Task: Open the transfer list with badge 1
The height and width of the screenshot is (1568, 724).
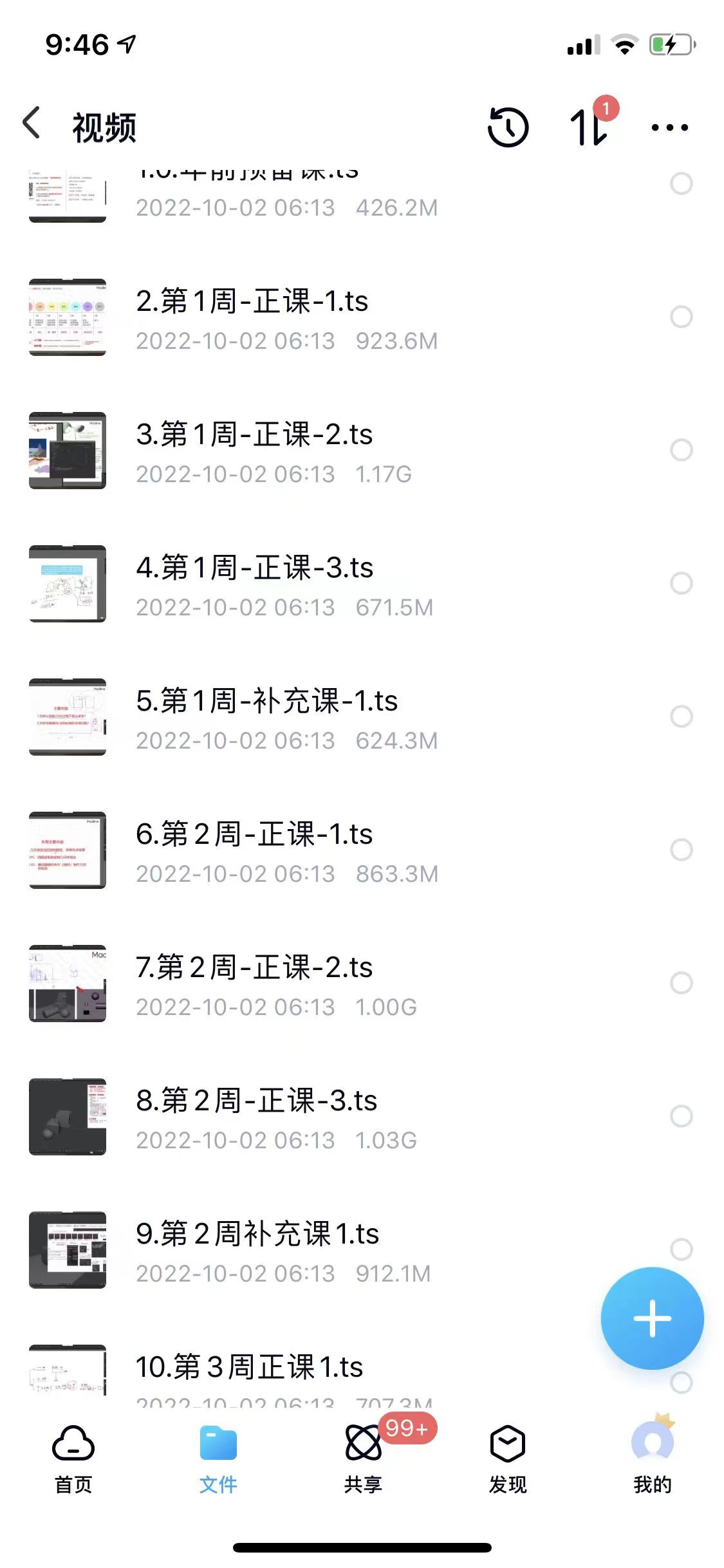Action: [x=589, y=126]
